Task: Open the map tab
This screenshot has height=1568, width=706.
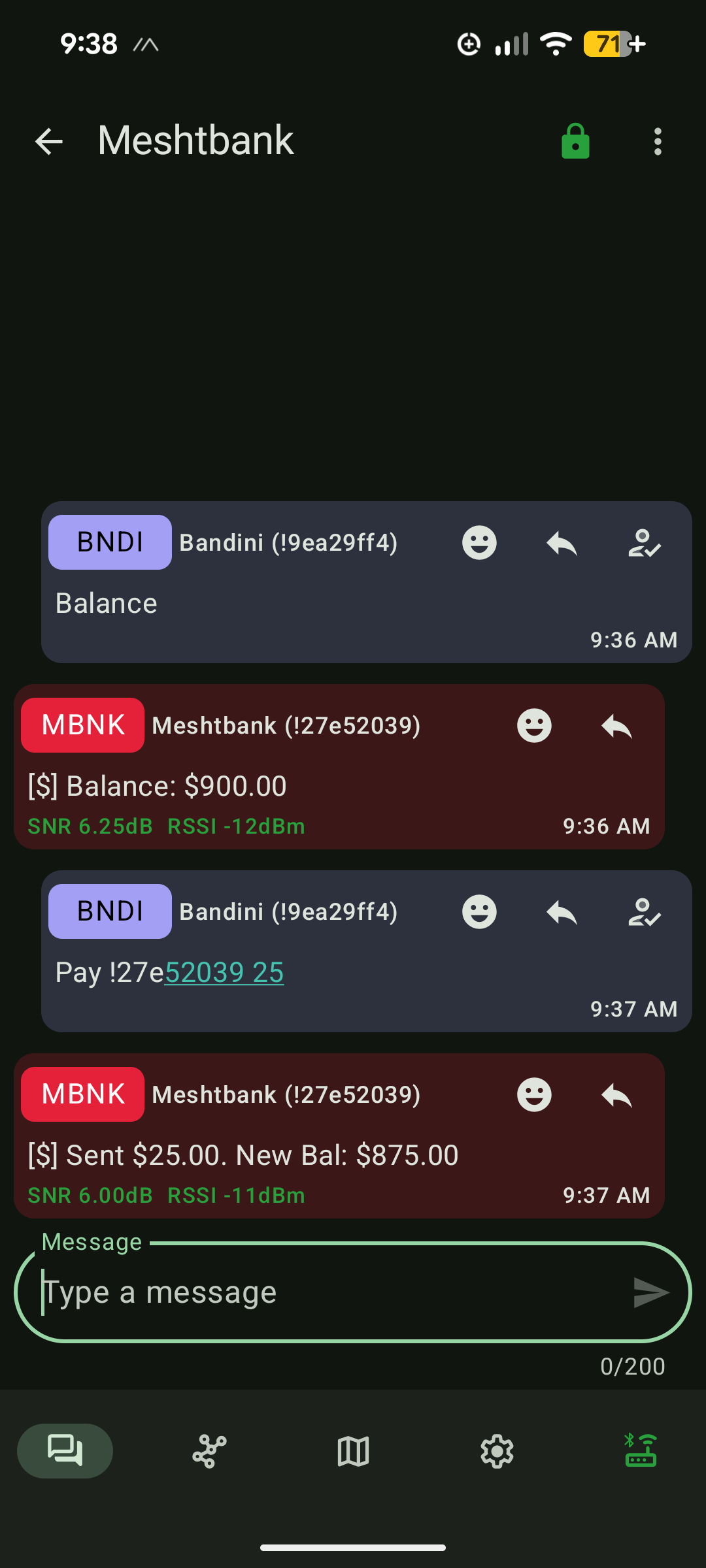Action: coord(353,1451)
